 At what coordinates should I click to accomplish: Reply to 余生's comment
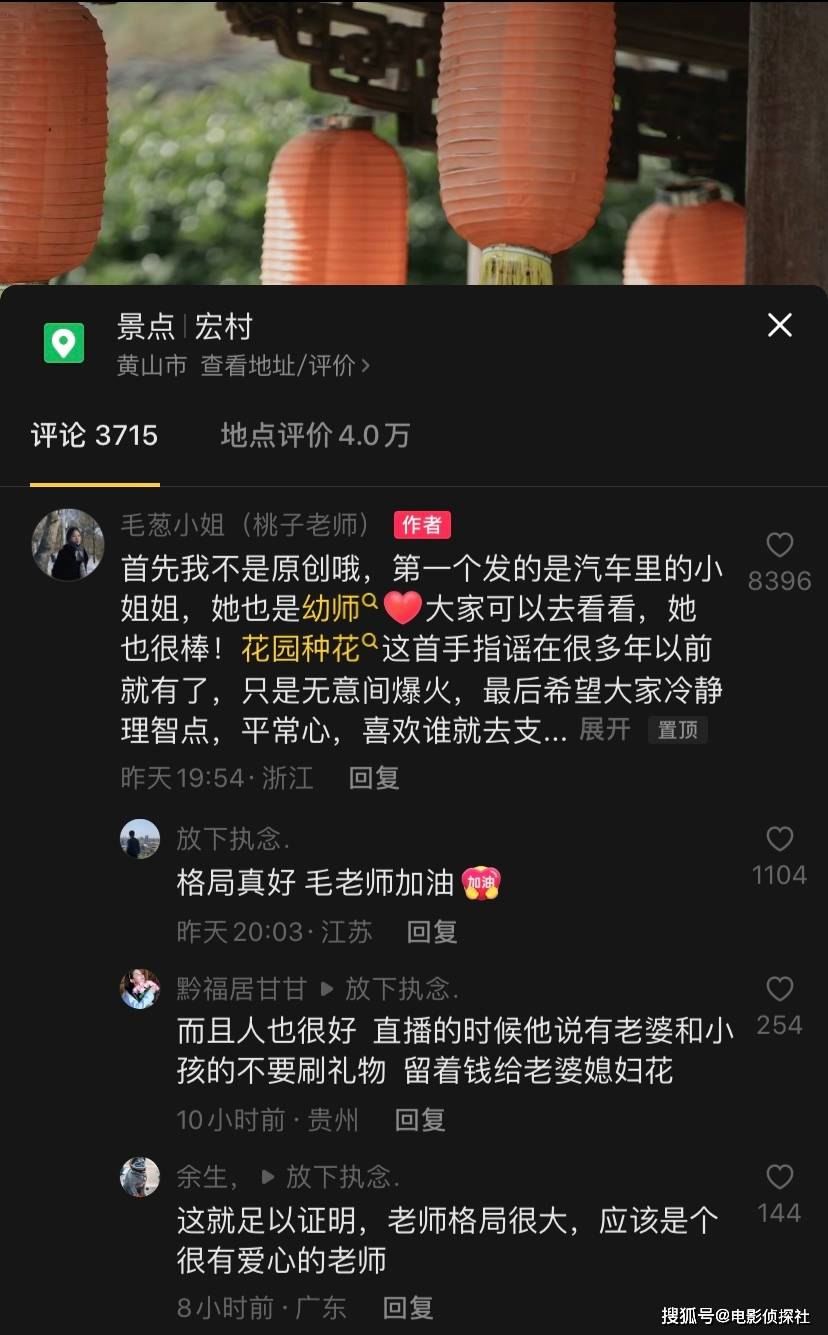pyautogui.click(x=408, y=1307)
